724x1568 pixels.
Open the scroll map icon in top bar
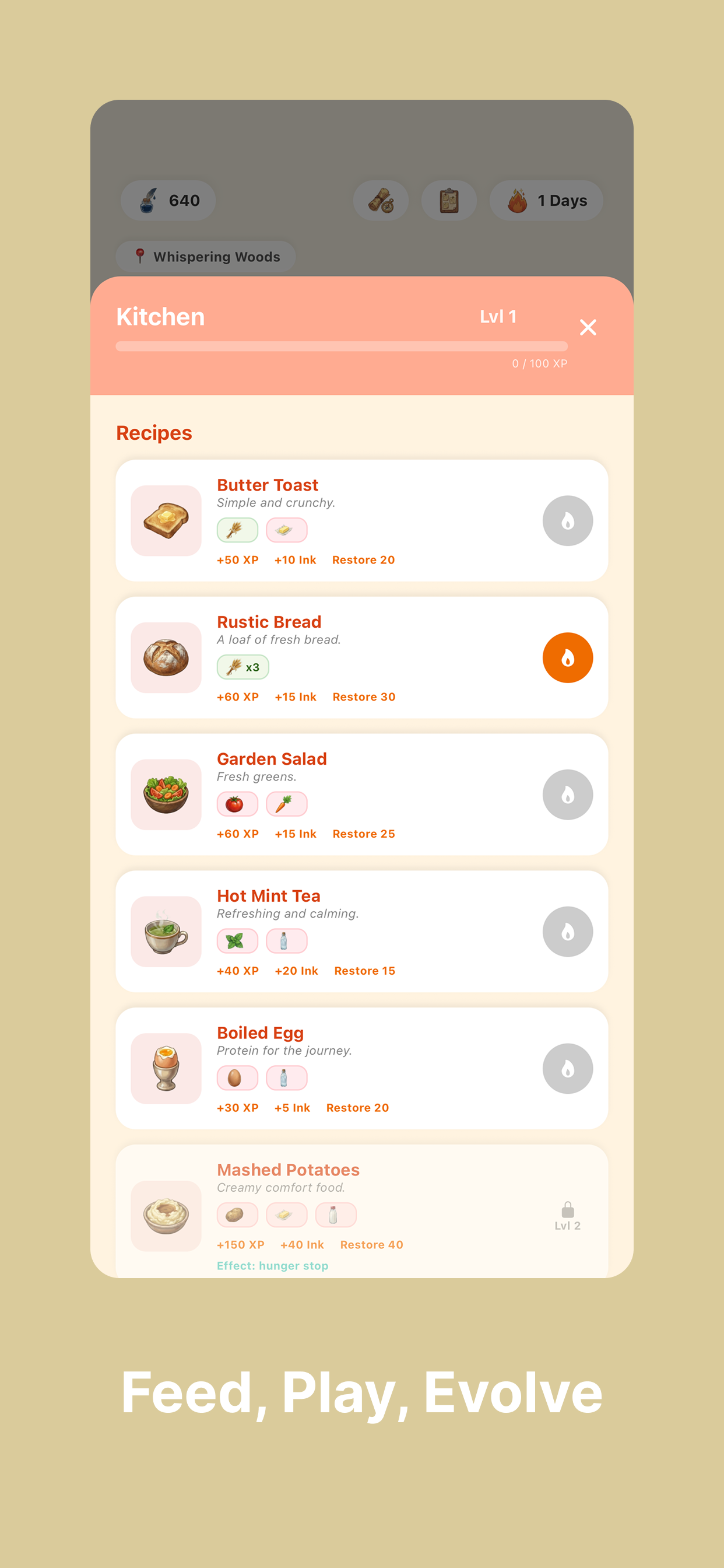[x=381, y=199]
